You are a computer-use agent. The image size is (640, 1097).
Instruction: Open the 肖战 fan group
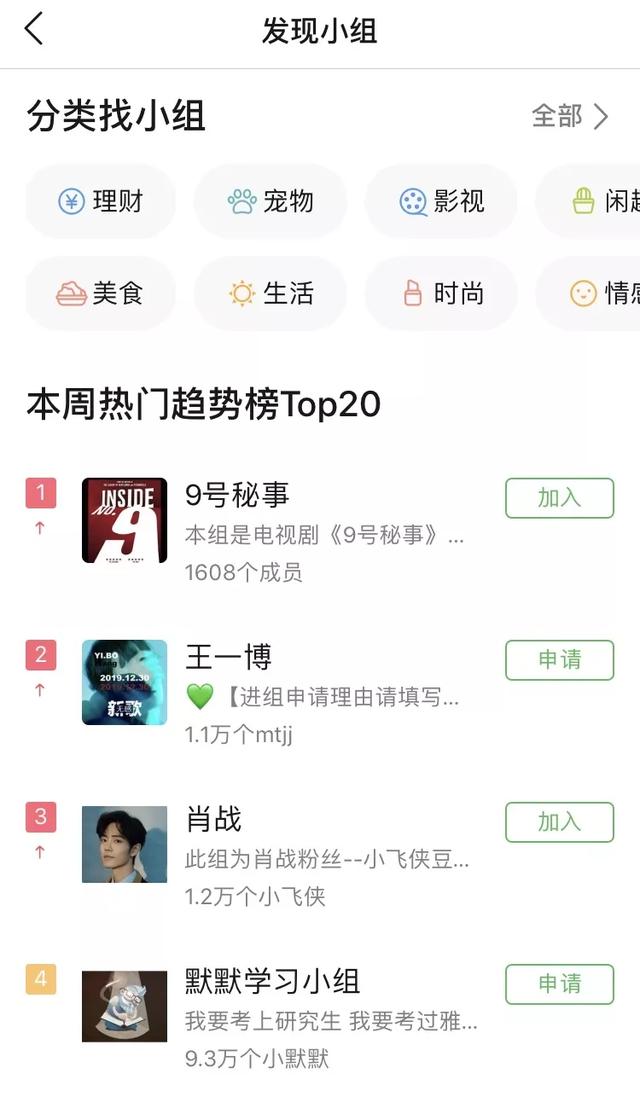pyautogui.click(x=213, y=819)
